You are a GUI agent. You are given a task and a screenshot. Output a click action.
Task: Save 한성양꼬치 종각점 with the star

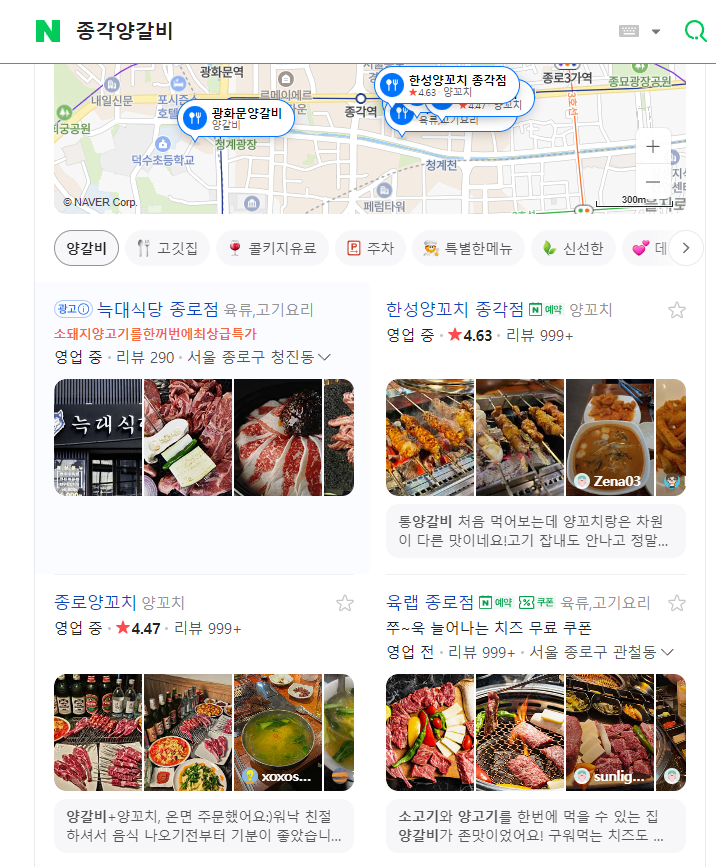click(677, 310)
